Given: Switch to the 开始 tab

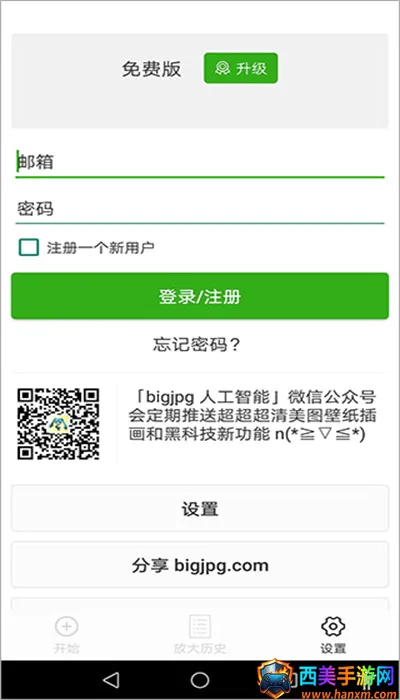Looking at the screenshot, I should coord(67,634).
